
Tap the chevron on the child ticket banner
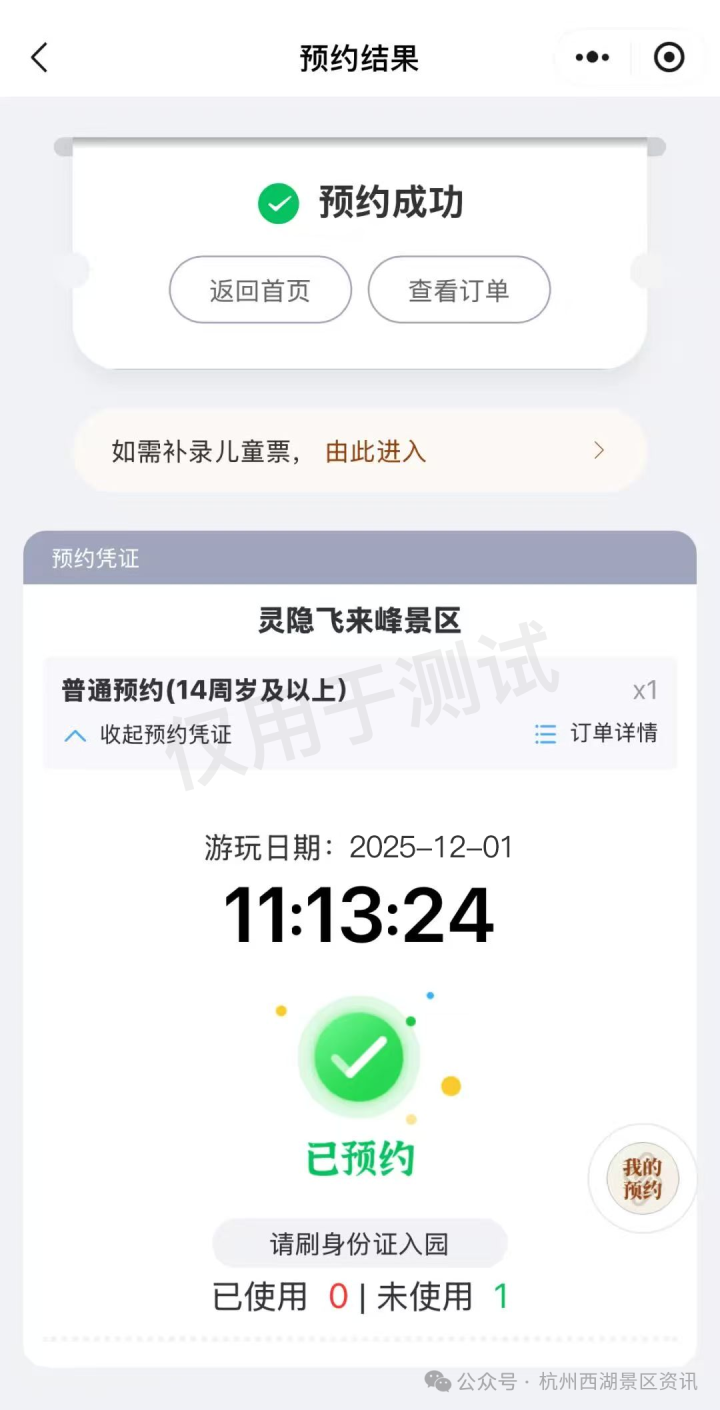[598, 451]
